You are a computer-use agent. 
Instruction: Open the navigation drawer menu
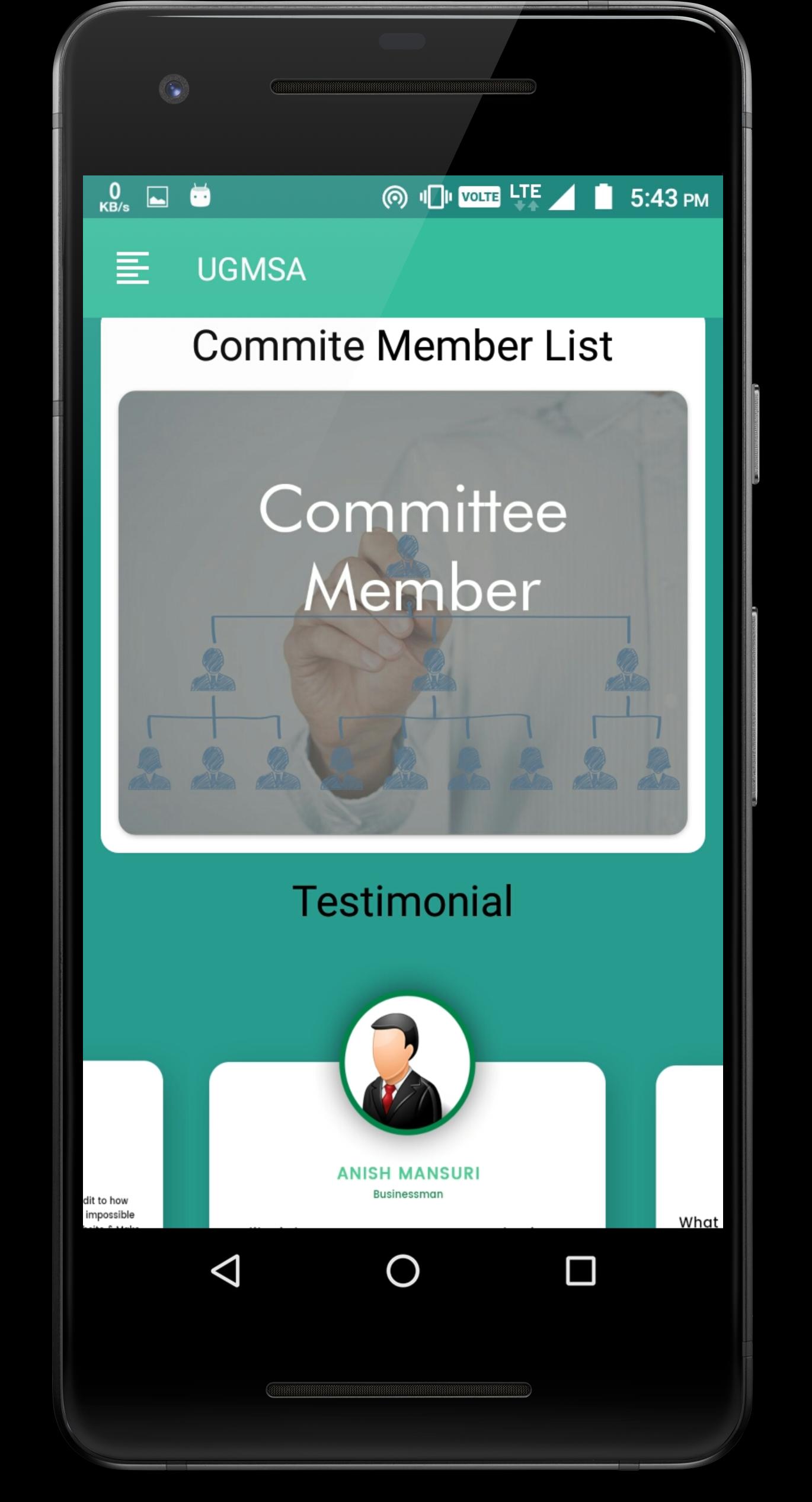pyautogui.click(x=132, y=269)
